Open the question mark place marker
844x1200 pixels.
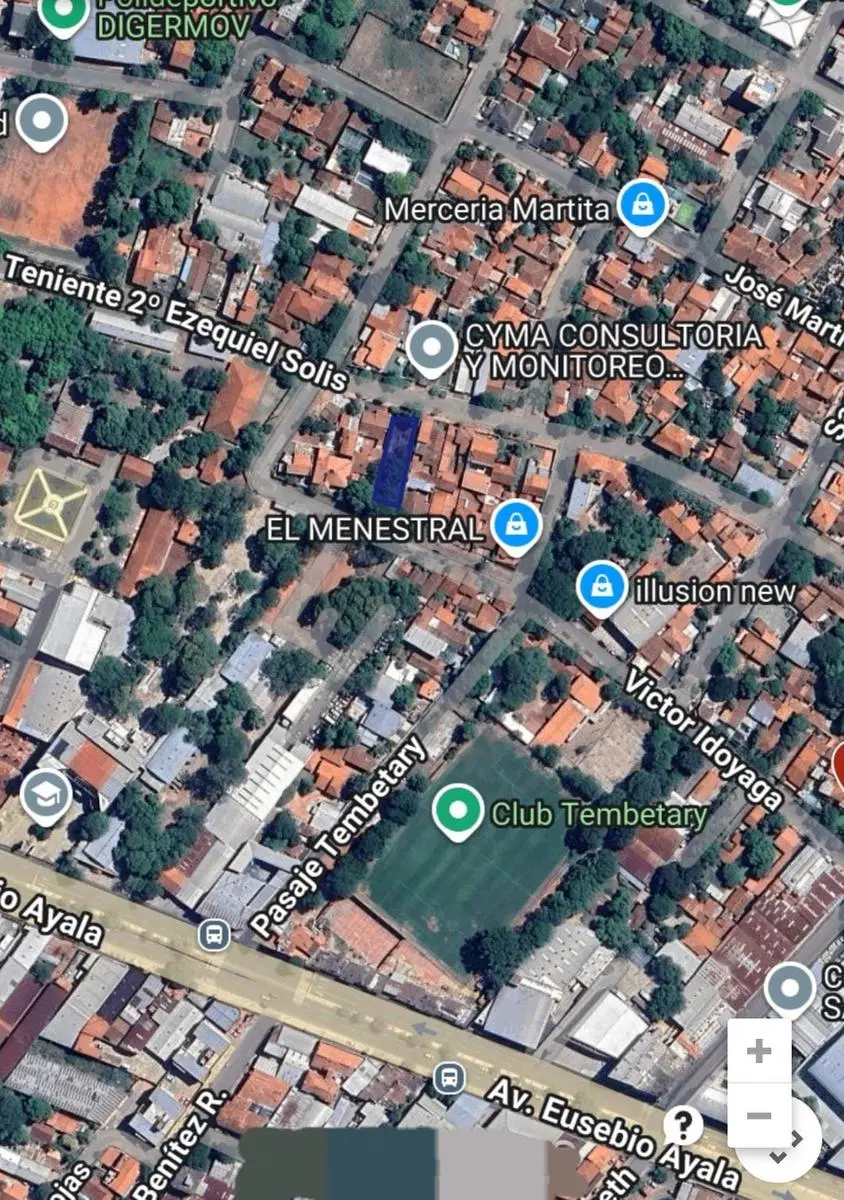[683, 1126]
